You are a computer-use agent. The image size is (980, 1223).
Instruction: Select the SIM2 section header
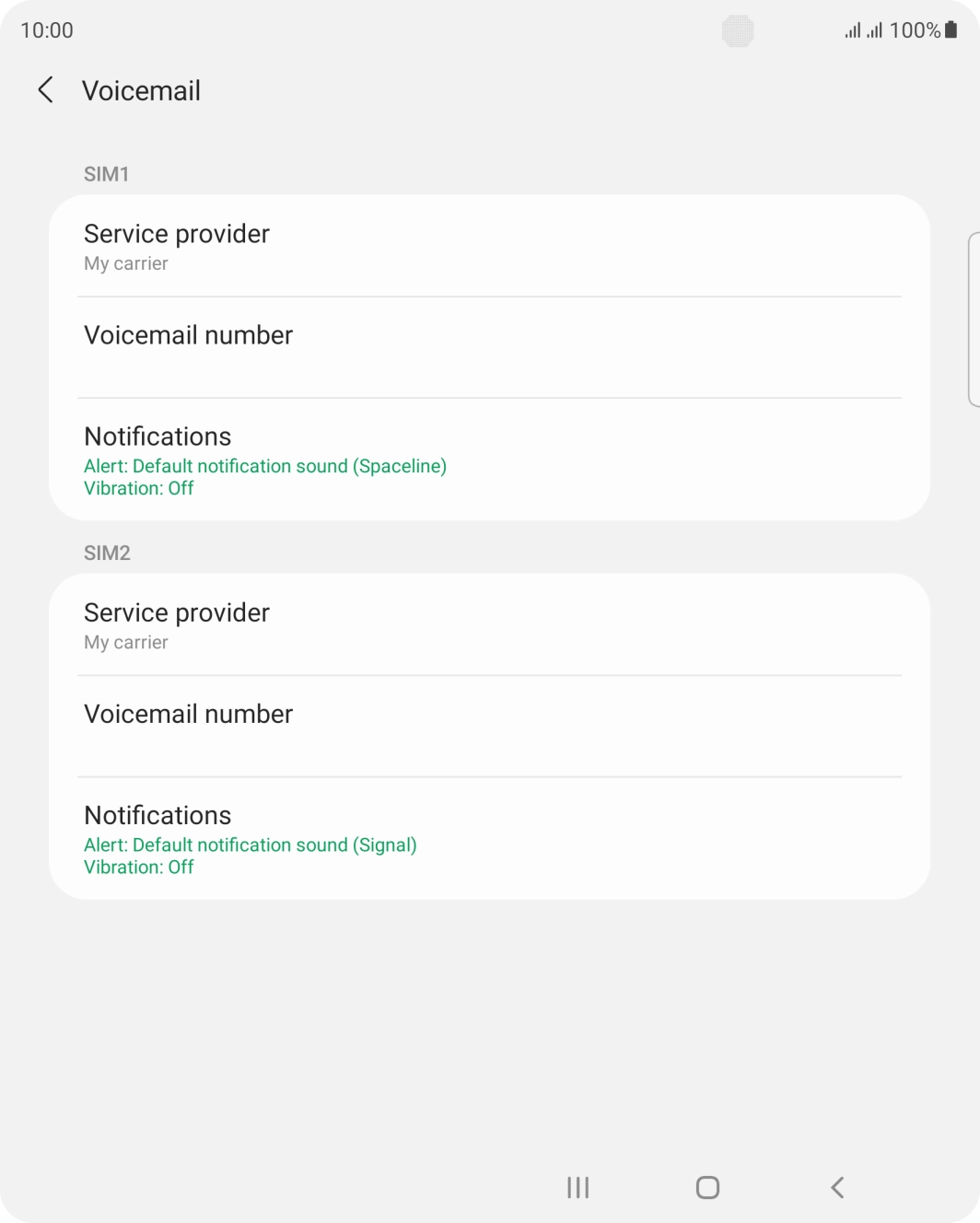point(106,552)
